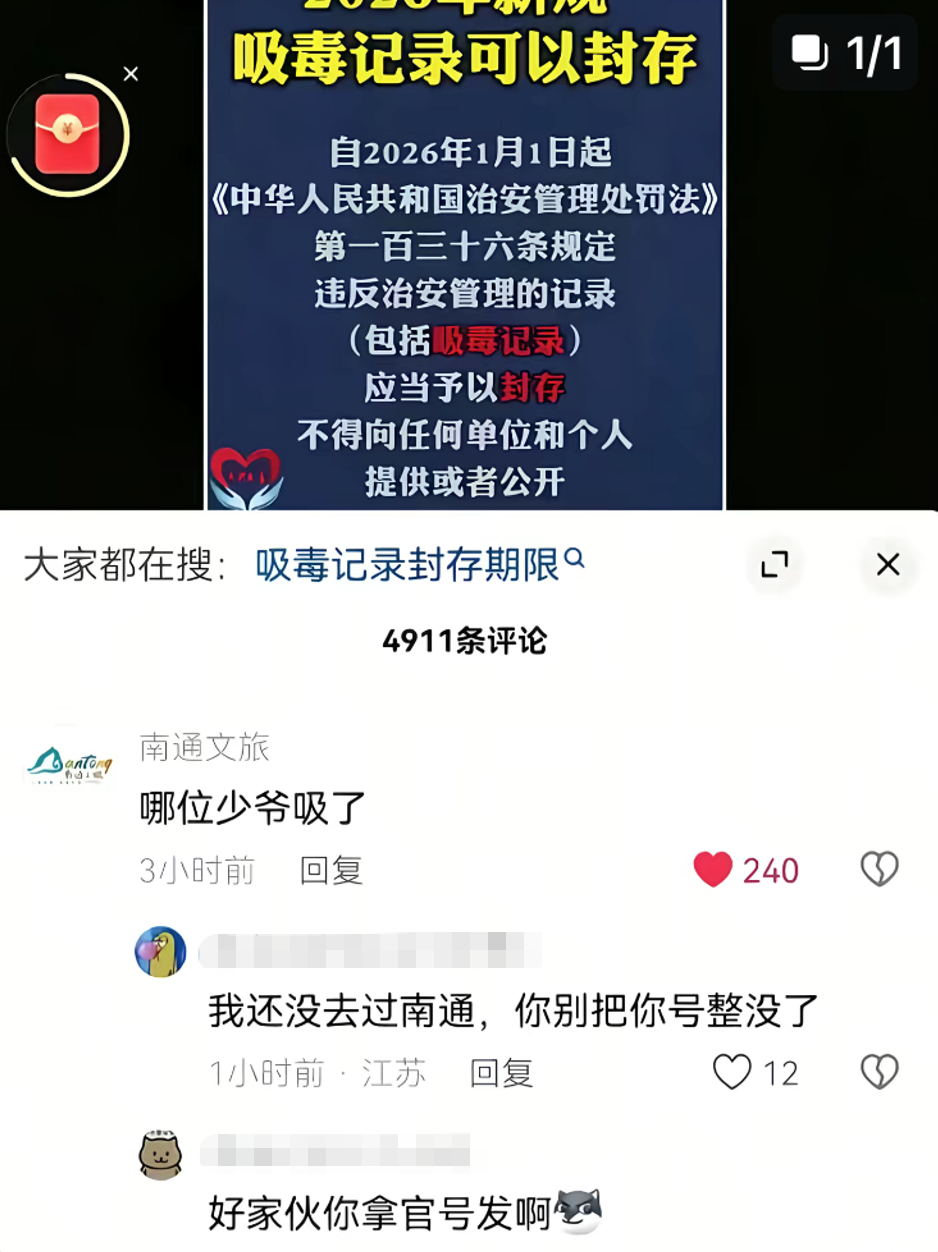Search 吸毒记录封存期限 suggestion
Screen dimensions: 938x1252
point(418,566)
